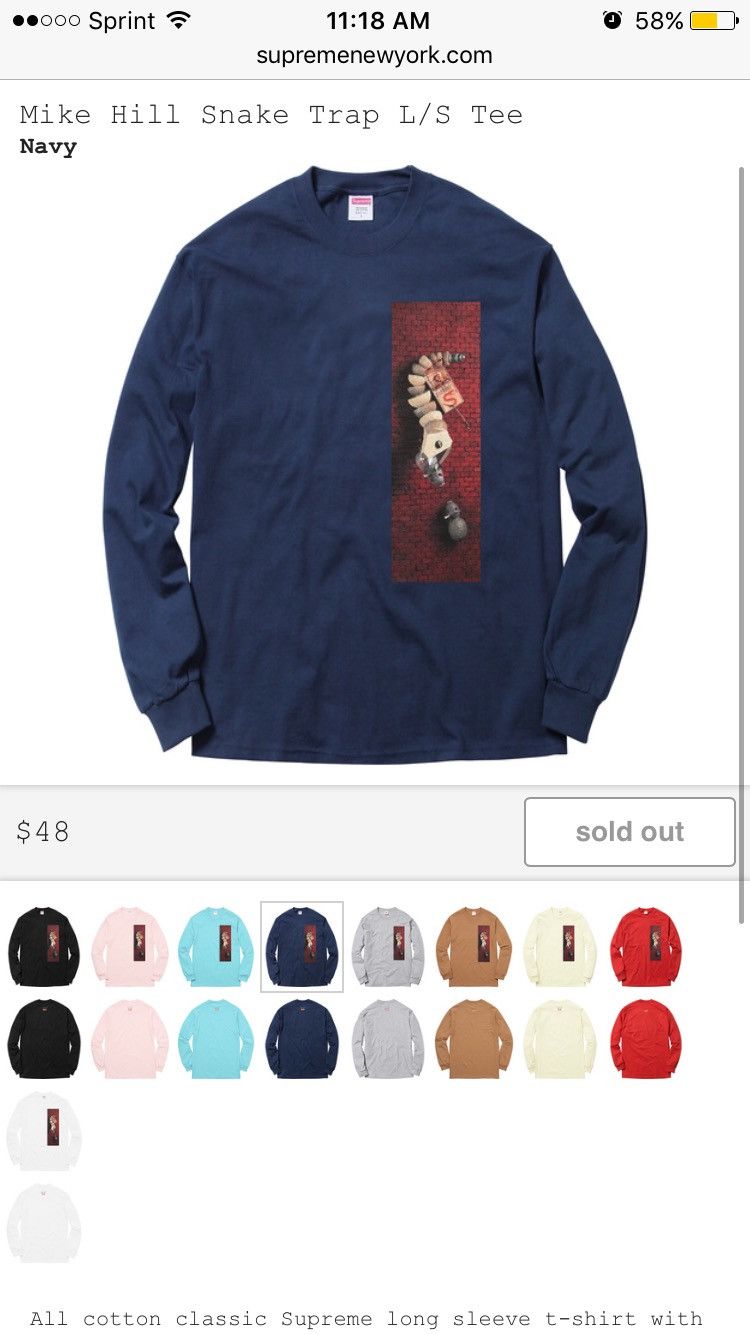View the plain navy back-view thumbnail

coord(302,1038)
